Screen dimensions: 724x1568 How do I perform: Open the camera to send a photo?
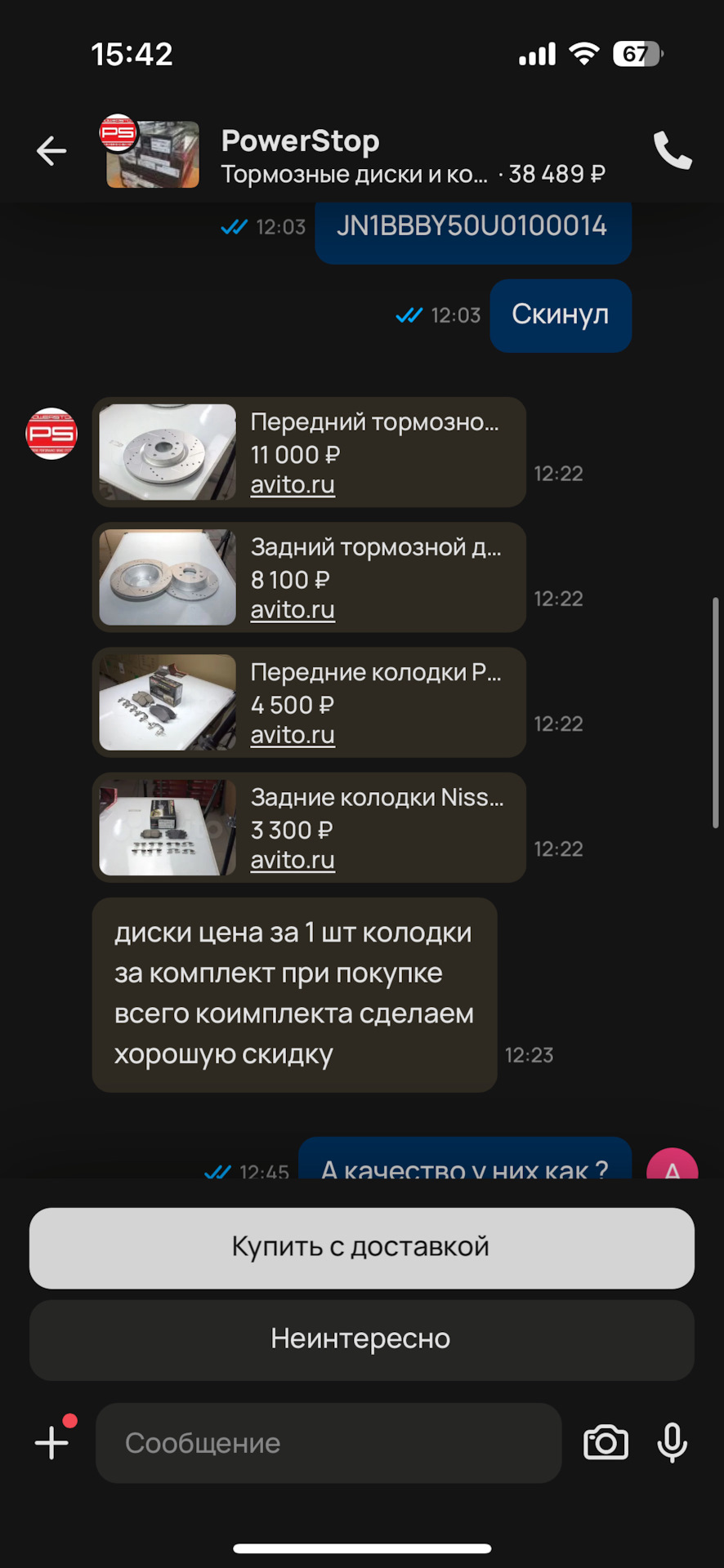click(606, 1443)
